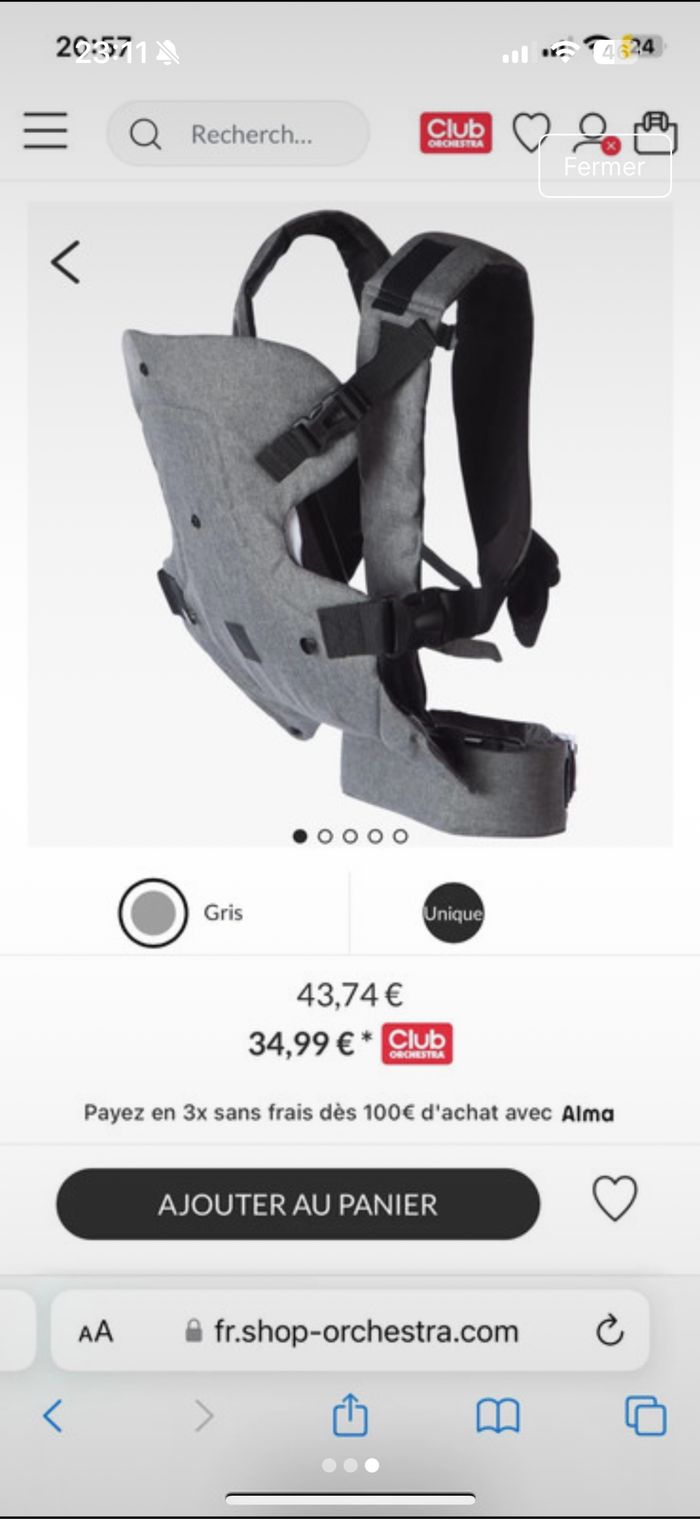Open the Safari share sheet
The image size is (700, 1519).
(350, 1415)
